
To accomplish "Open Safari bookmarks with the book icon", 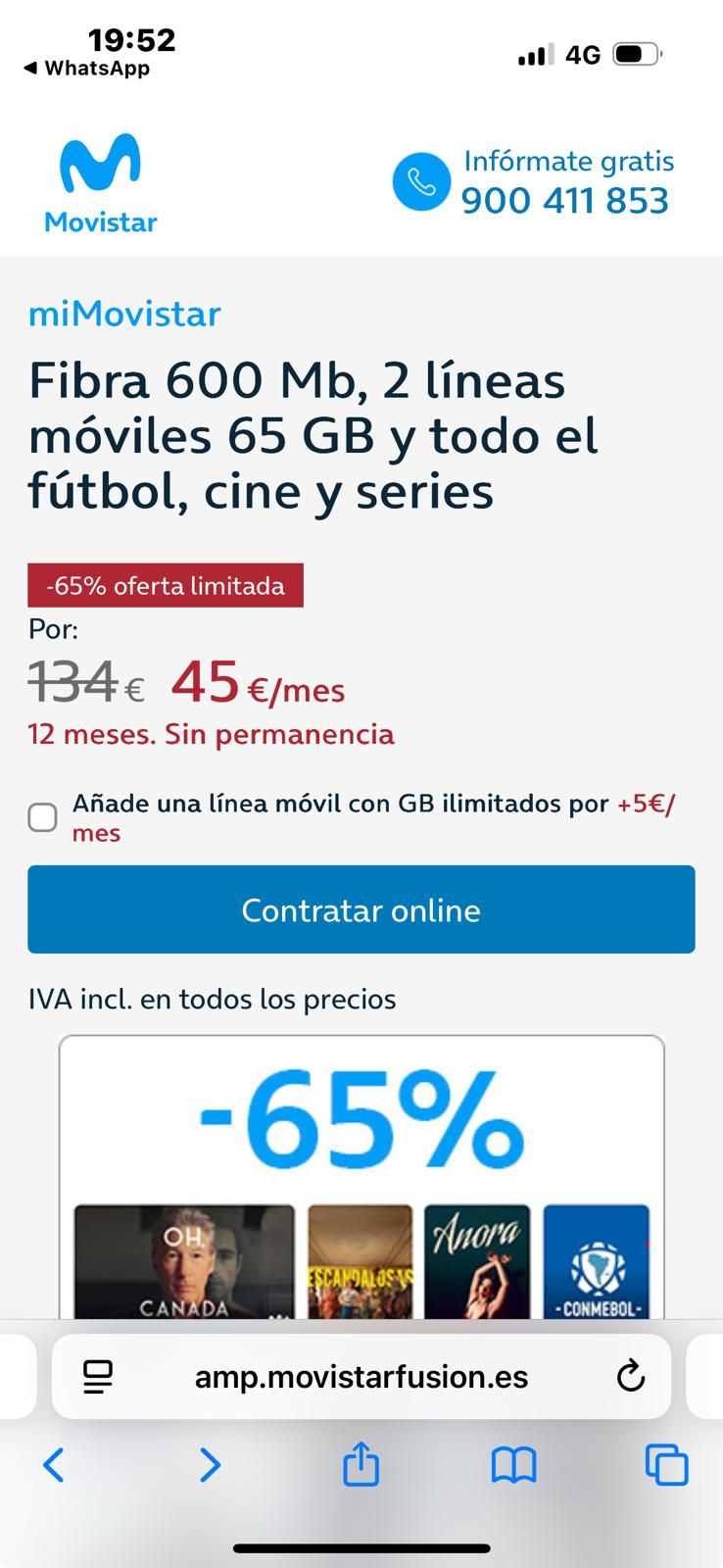I will tap(513, 1466).
